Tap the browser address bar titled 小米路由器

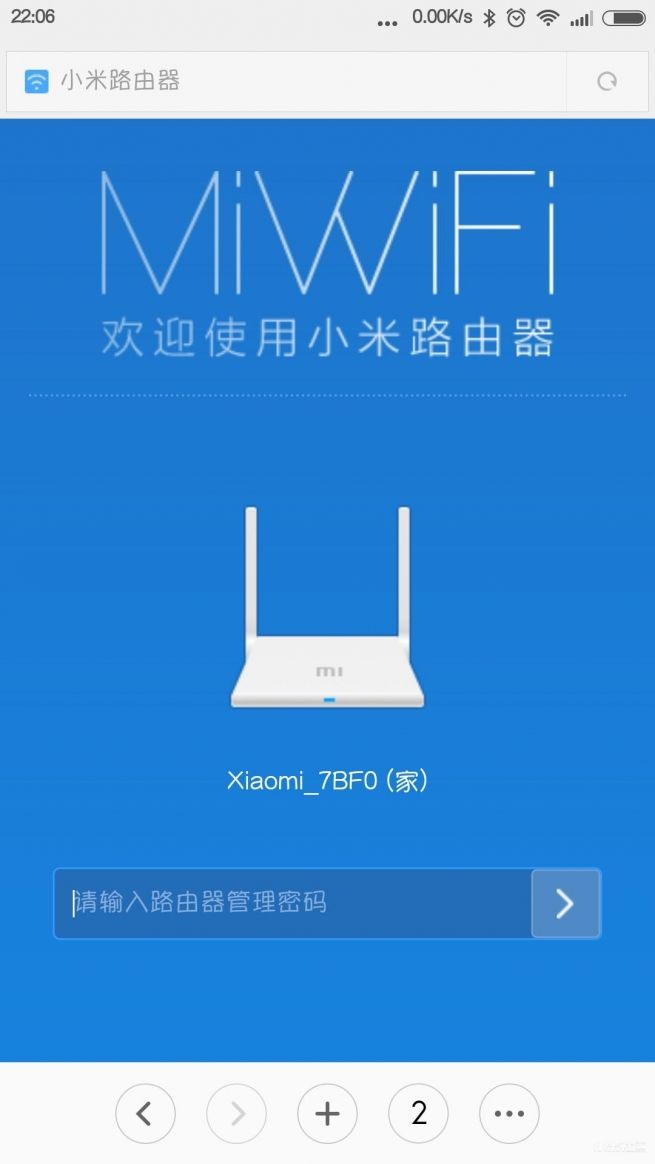click(x=290, y=82)
